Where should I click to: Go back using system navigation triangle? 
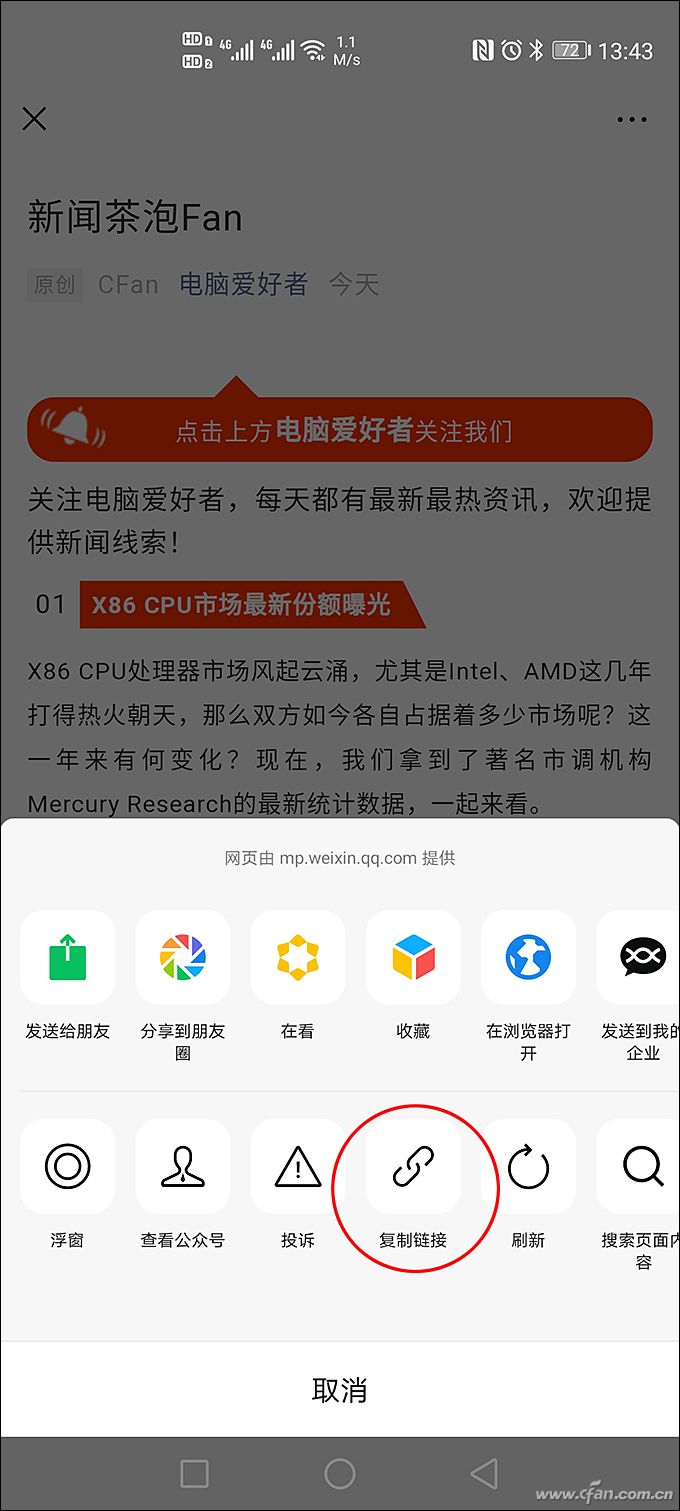coord(484,1473)
